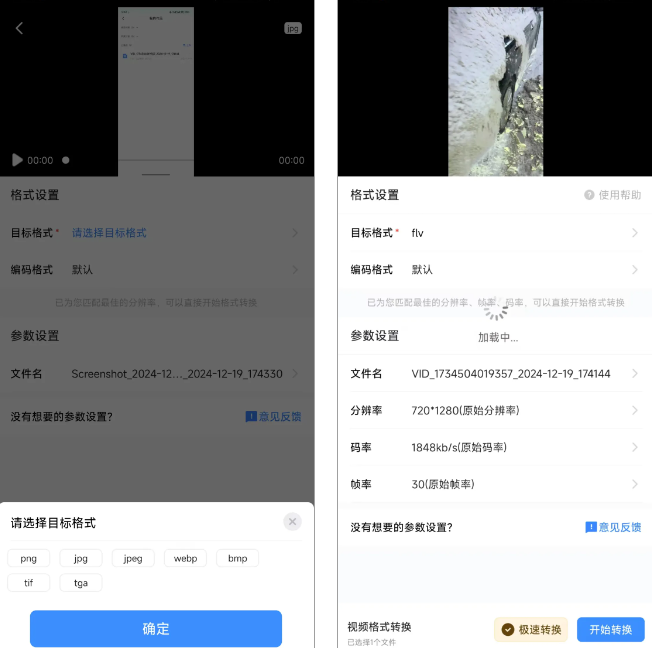
Task: Pick the jpeg format chip
Action: (x=133, y=558)
